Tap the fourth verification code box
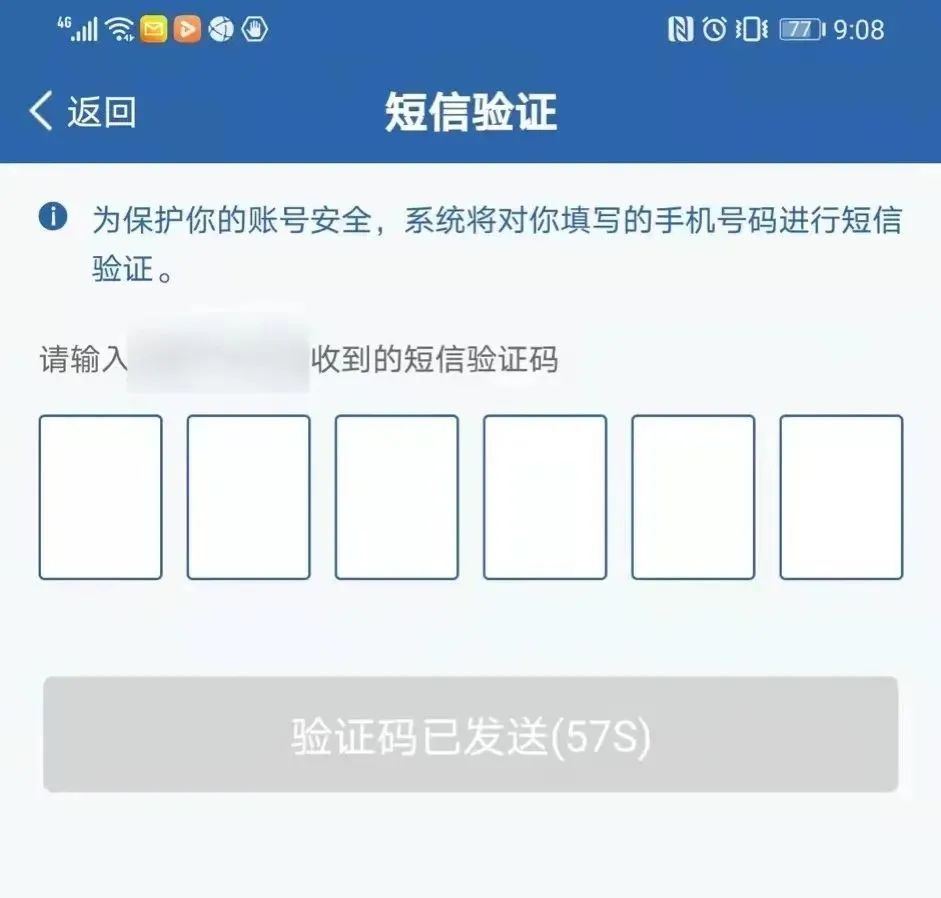Screen dimensions: 941x898 [x=545, y=497]
